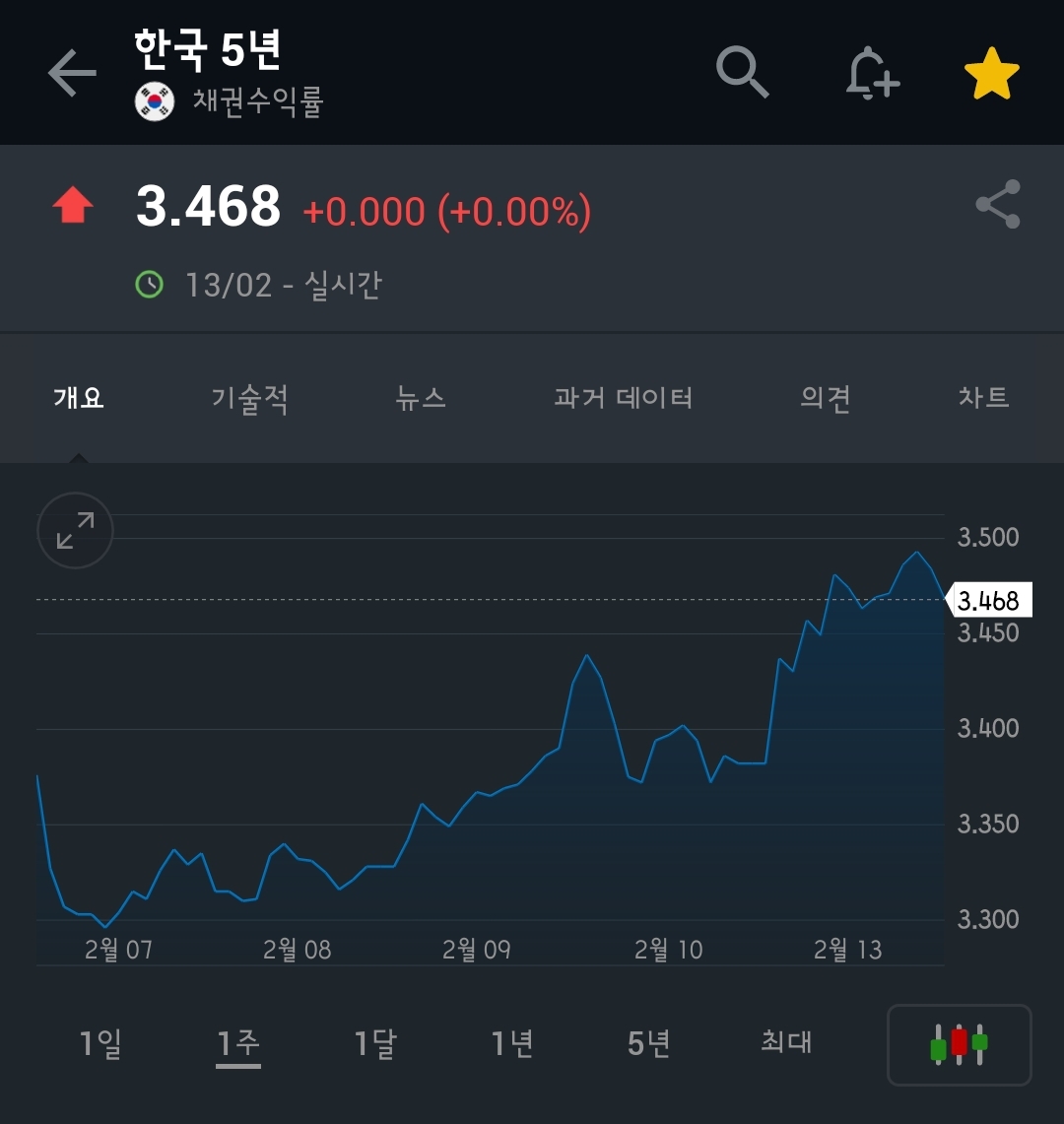Share the bond yield via the share icon
1064x1124 pixels.
(x=997, y=204)
